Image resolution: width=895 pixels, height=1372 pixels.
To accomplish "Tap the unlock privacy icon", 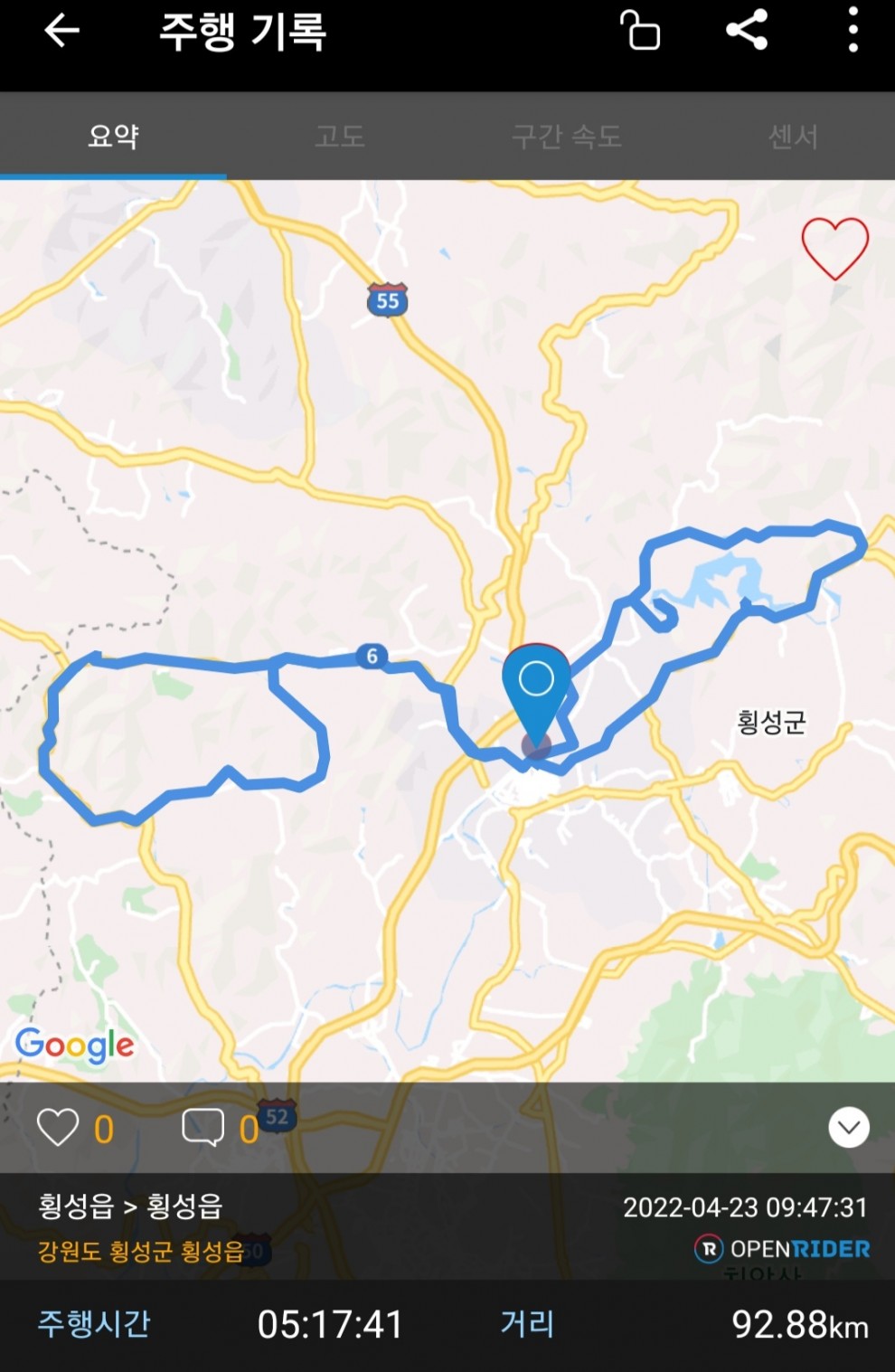I will pyautogui.click(x=640, y=32).
